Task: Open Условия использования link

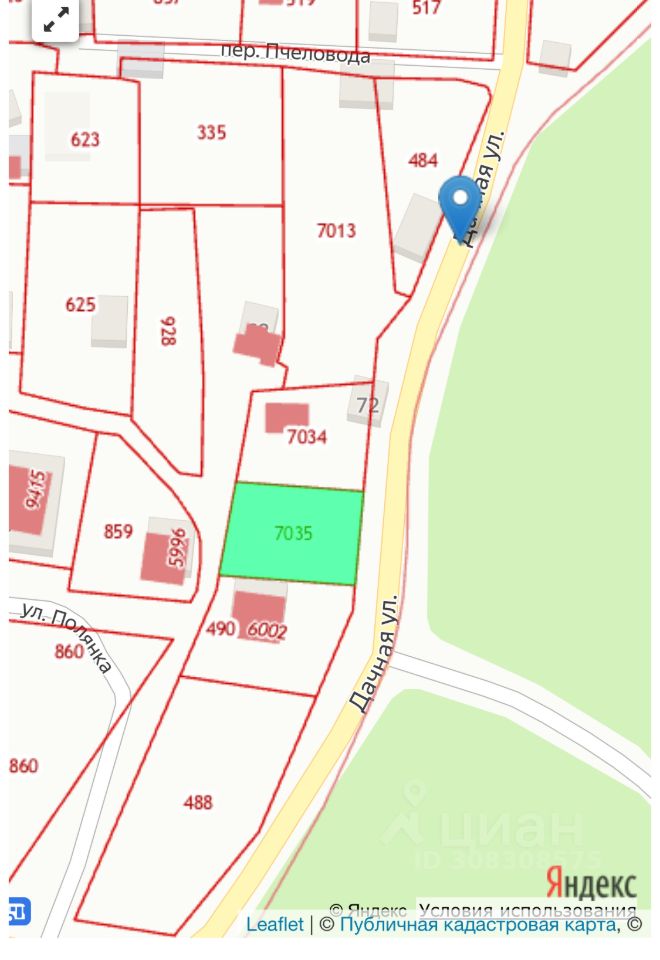Action: point(527,910)
